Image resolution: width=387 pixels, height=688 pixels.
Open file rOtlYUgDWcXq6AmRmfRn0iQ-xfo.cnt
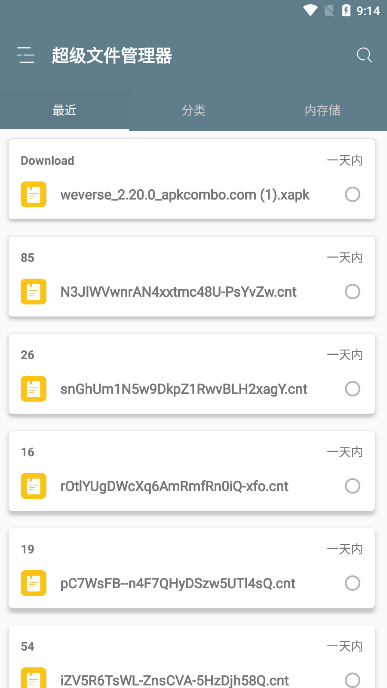174,486
